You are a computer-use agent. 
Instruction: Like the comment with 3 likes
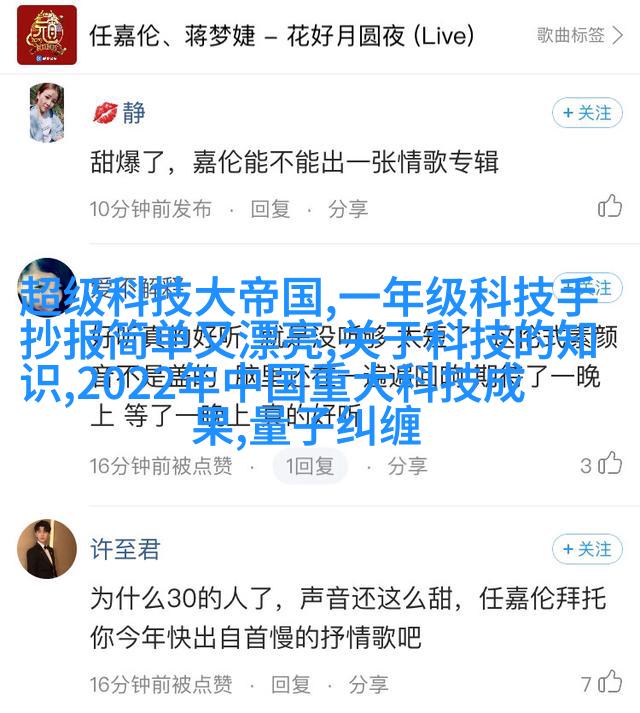coord(610,464)
